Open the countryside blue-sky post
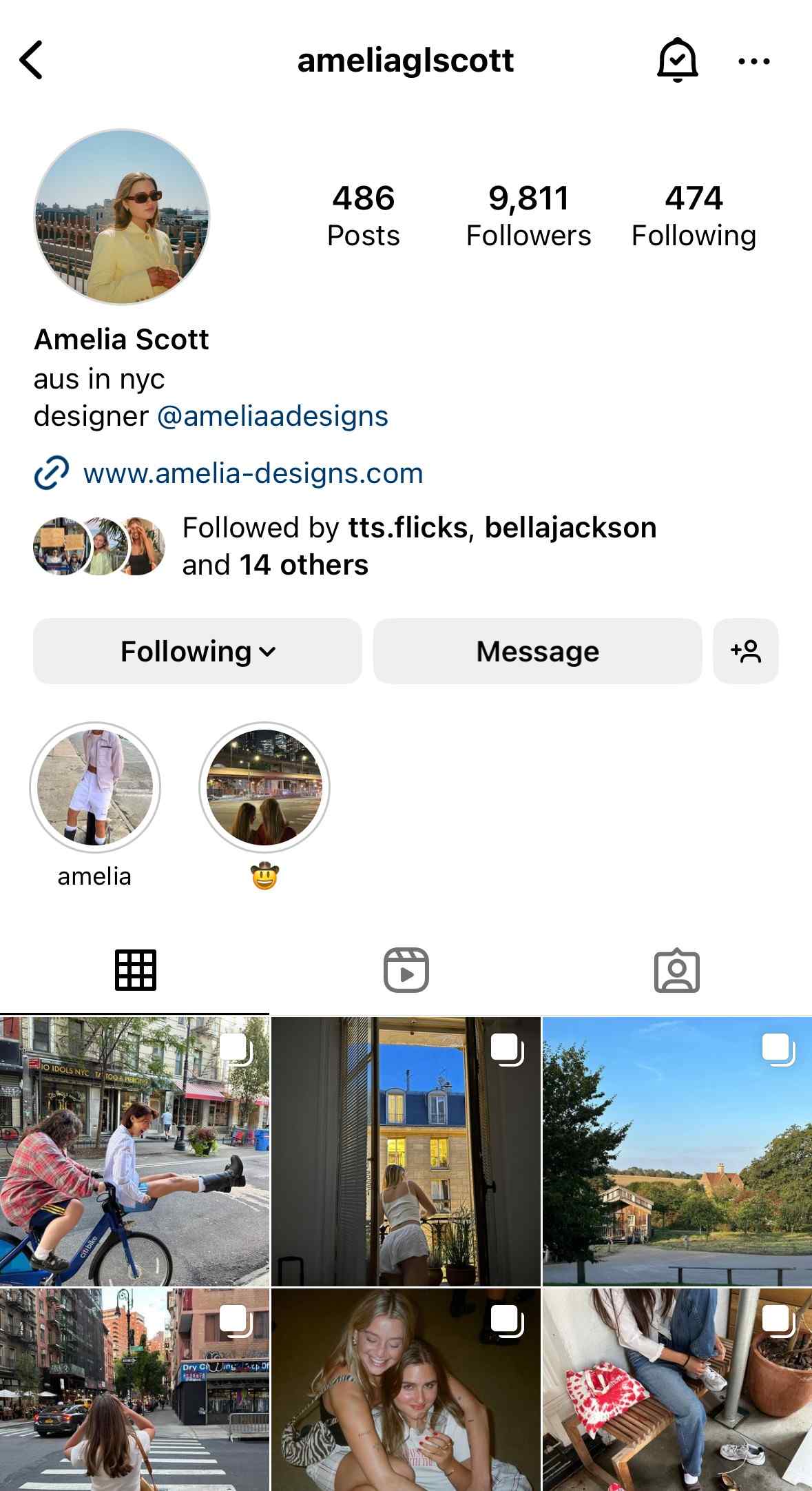This screenshot has height=1491, width=812. click(677, 1151)
